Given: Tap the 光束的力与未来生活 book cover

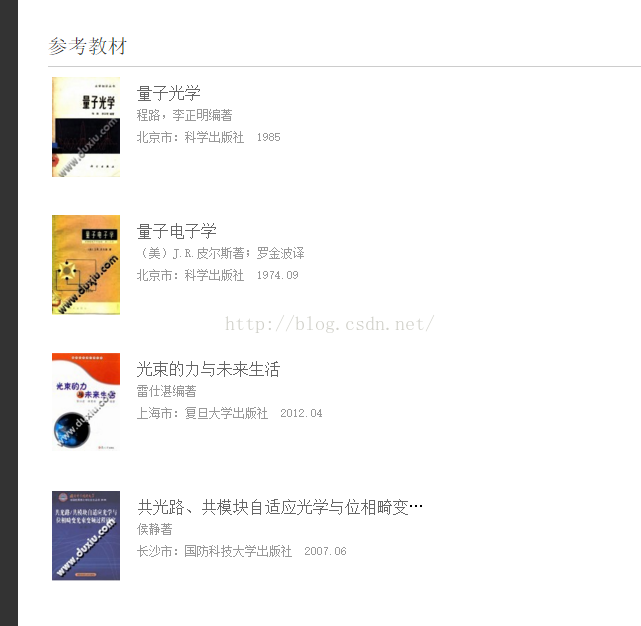Looking at the screenshot, I should (x=86, y=402).
